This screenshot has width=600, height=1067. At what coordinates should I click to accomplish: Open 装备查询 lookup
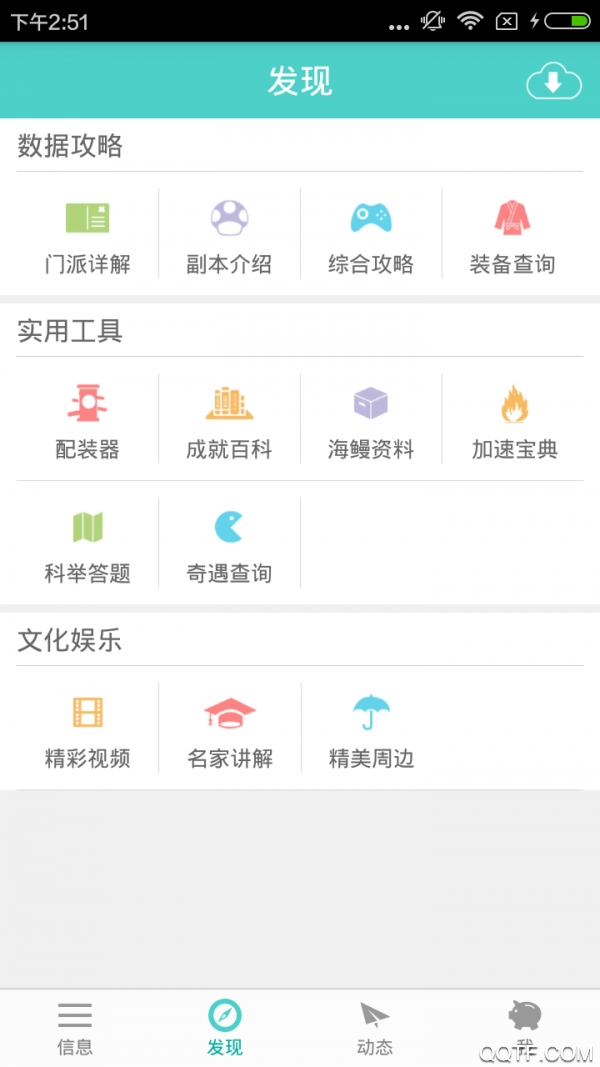pos(512,236)
